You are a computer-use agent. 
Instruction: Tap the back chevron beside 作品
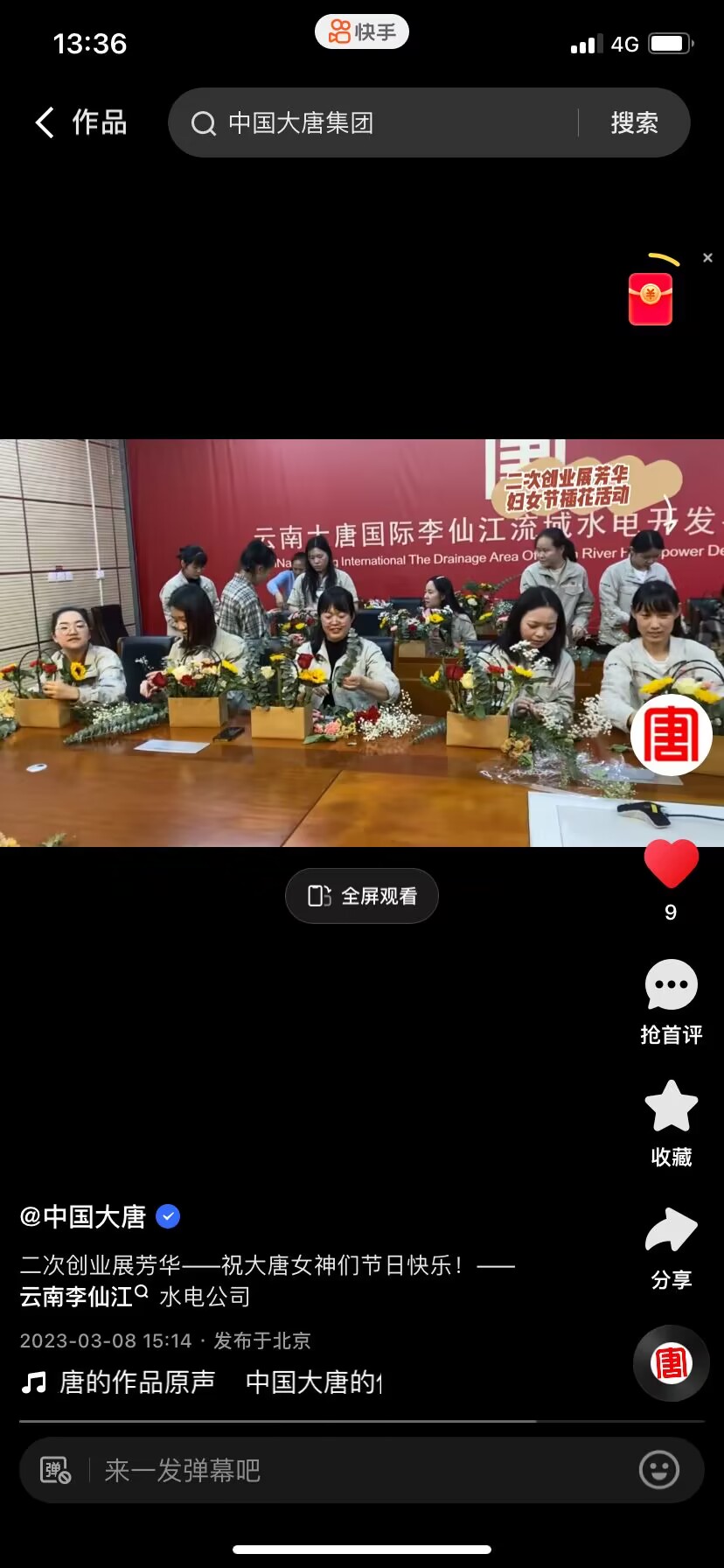click(44, 122)
